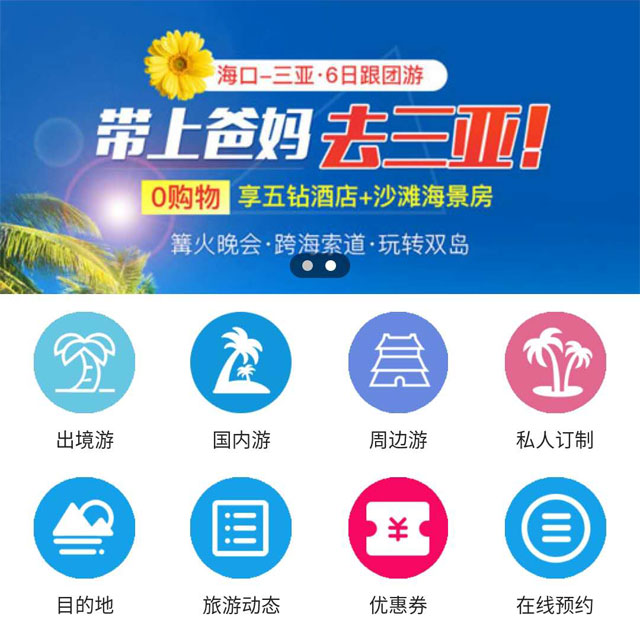Open 优惠券 coupons
The image size is (640, 626).
click(398, 528)
